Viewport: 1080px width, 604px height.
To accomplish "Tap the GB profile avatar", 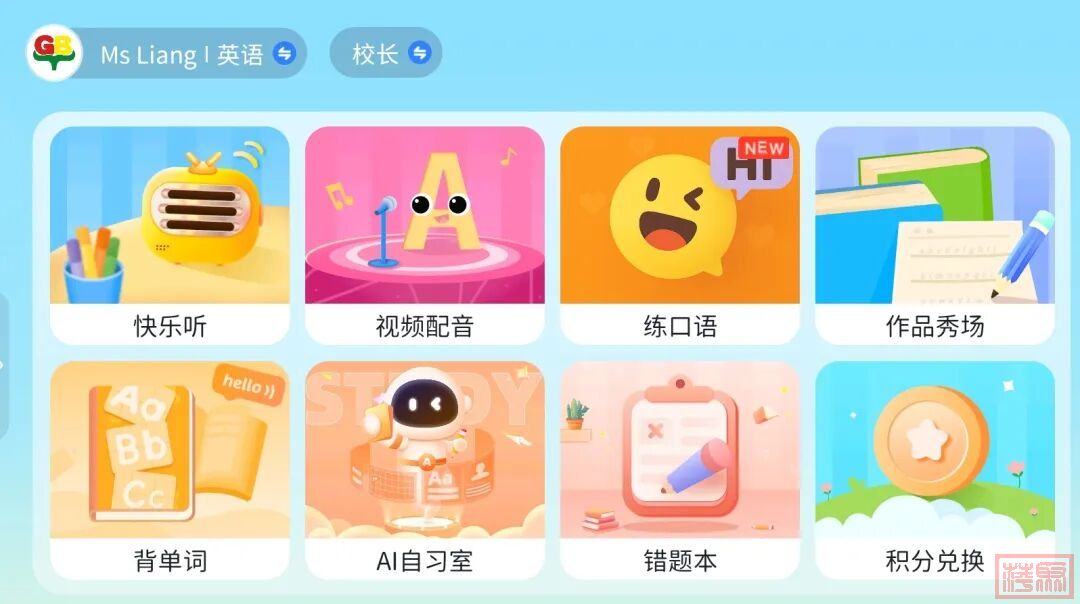I will [55, 54].
